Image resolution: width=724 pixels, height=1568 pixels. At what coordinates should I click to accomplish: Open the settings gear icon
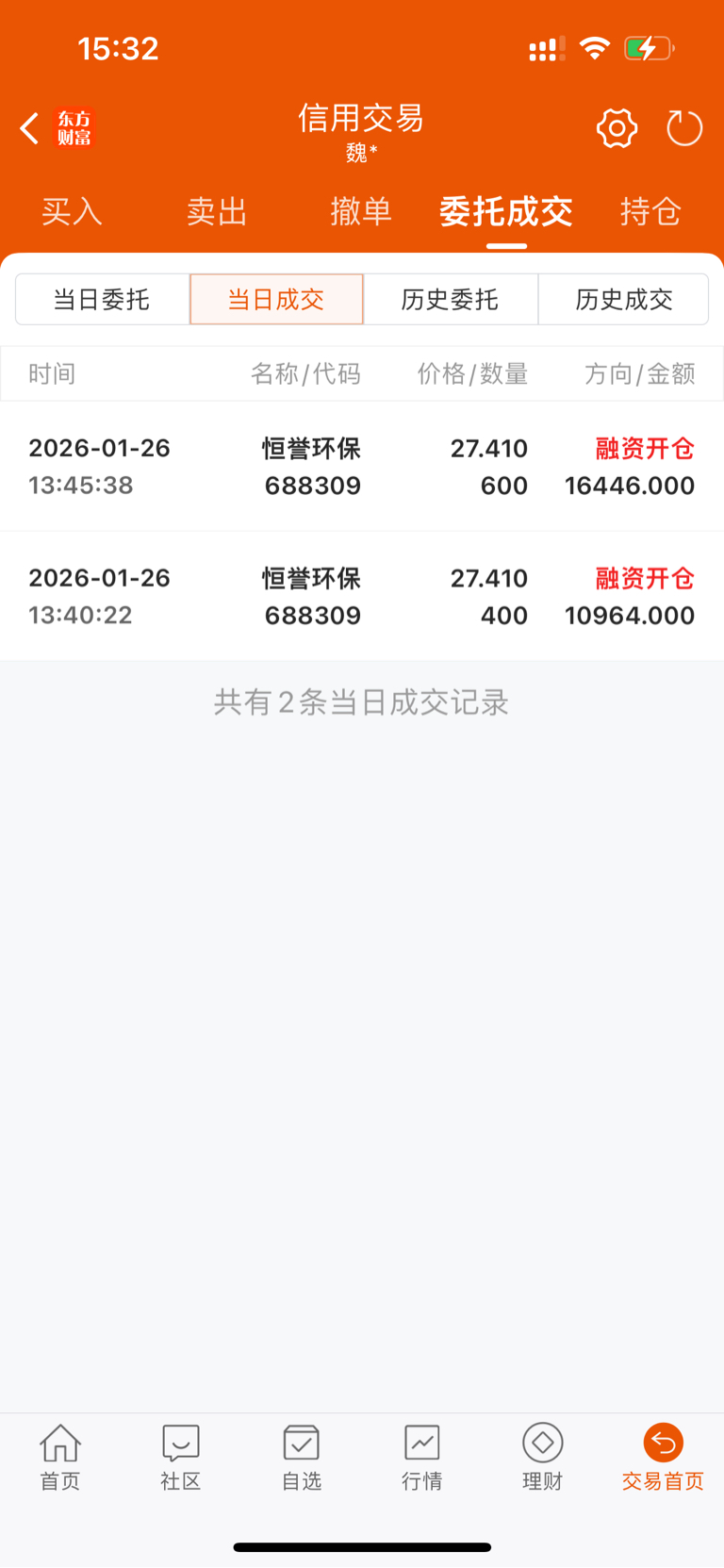pos(617,128)
